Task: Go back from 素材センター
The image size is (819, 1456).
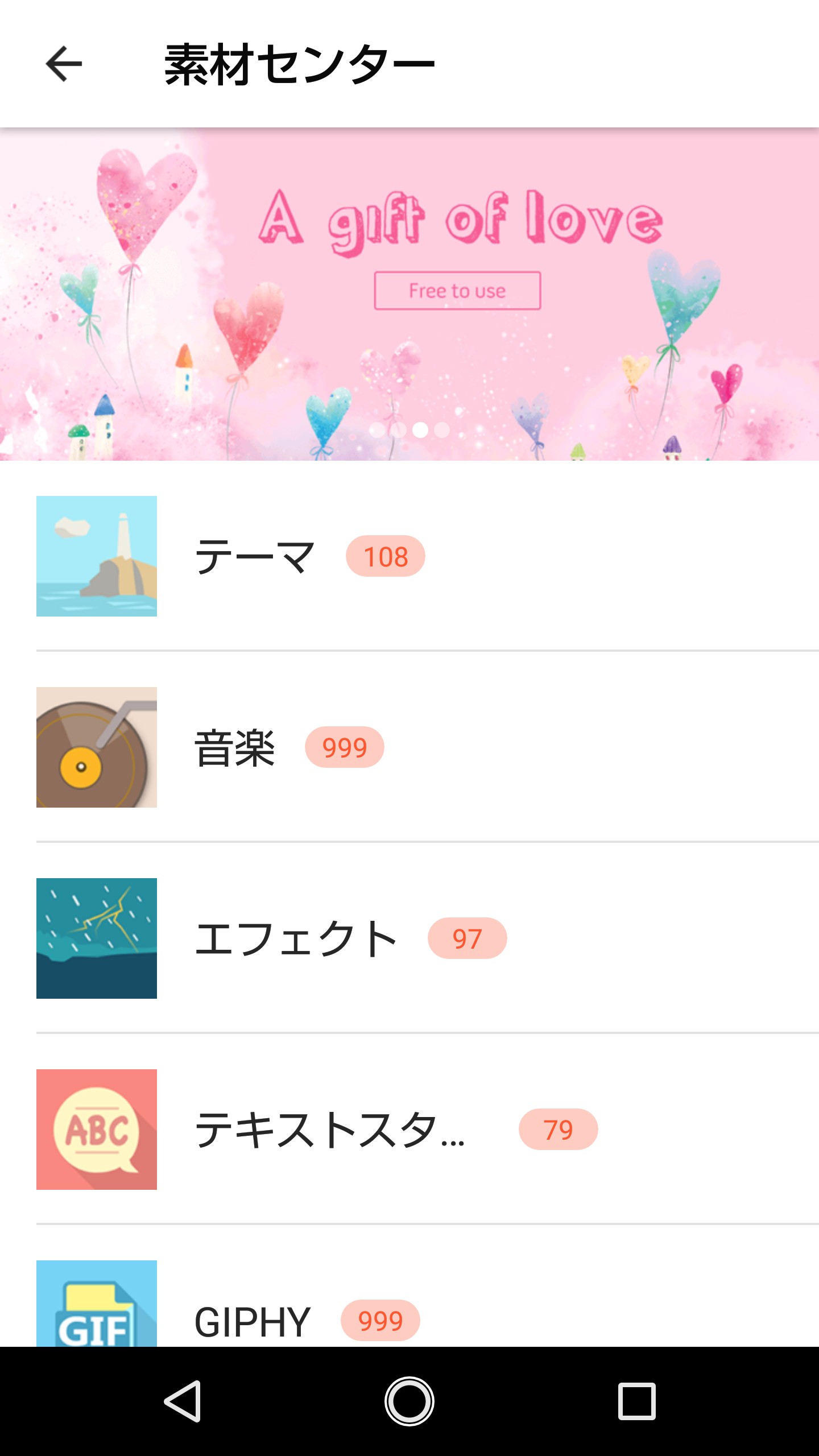Action: (64, 64)
